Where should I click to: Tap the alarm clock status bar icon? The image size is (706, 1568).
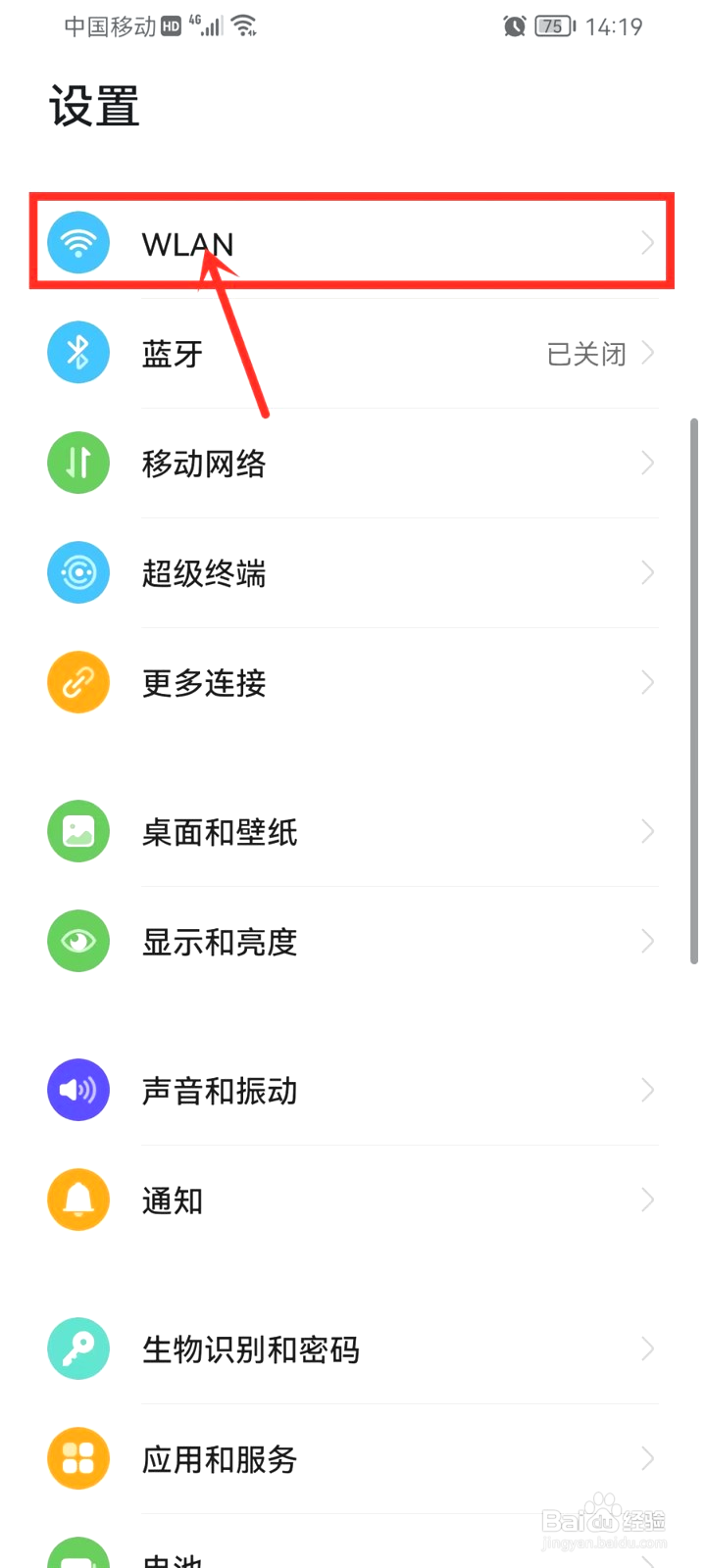click(514, 26)
